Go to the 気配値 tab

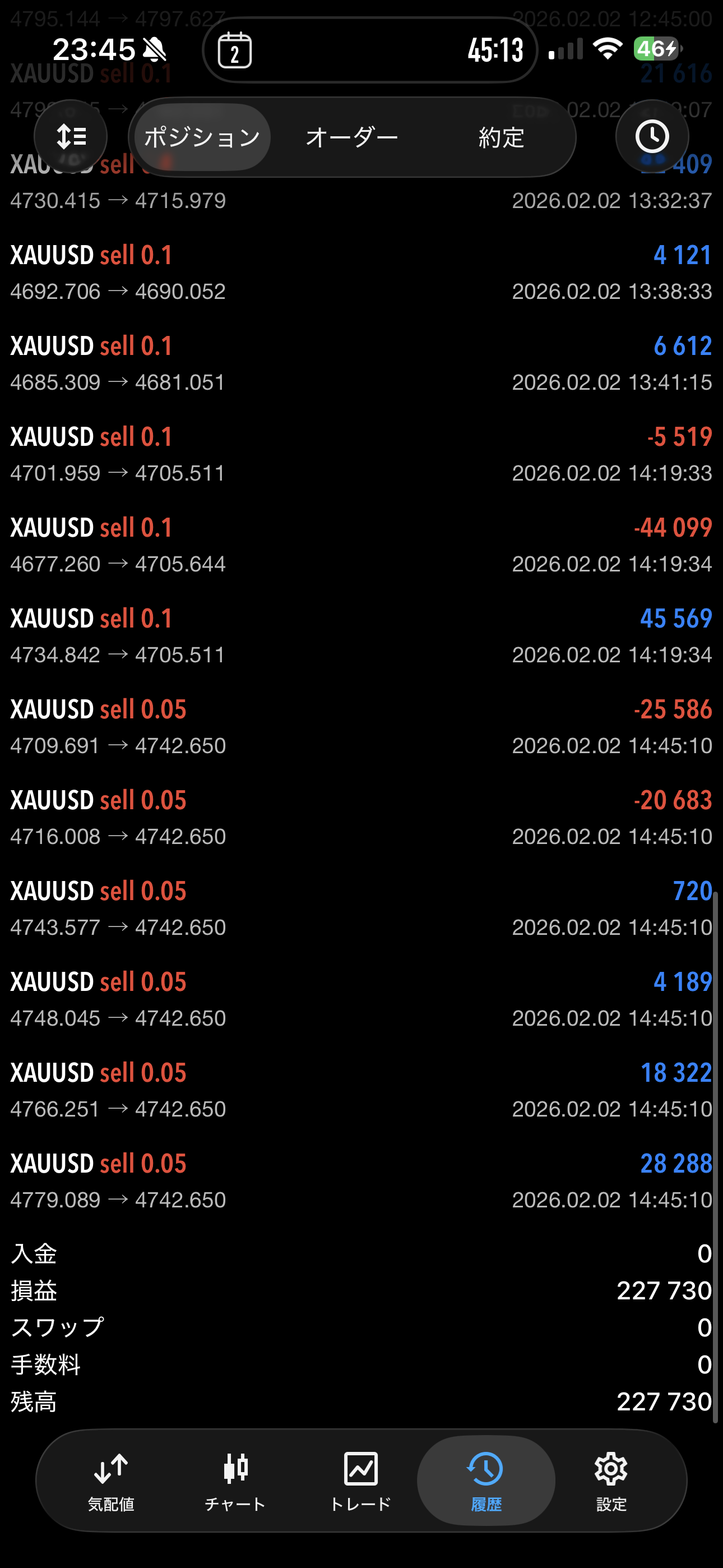111,1481
